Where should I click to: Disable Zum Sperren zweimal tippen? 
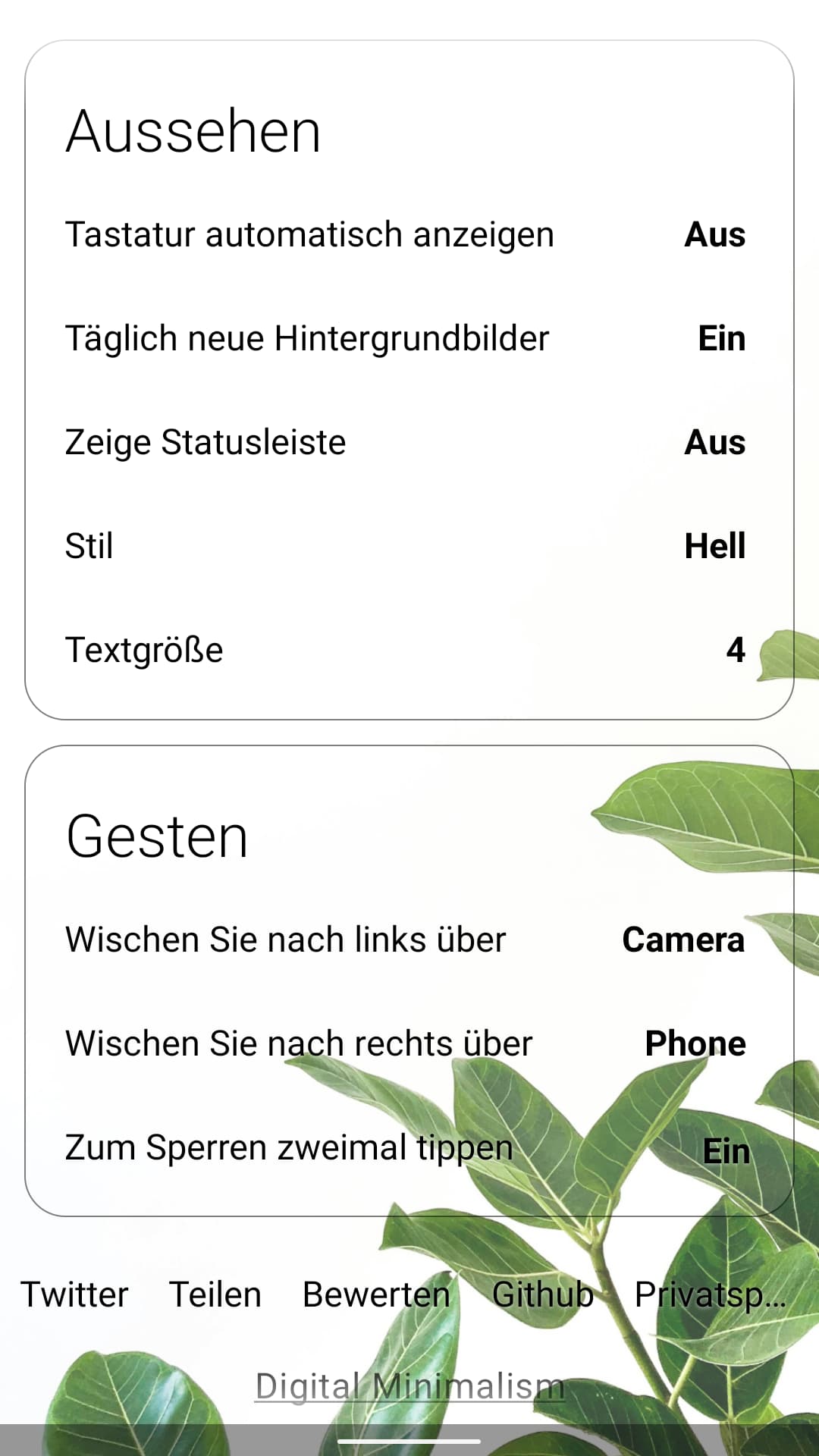pyautogui.click(x=725, y=1150)
